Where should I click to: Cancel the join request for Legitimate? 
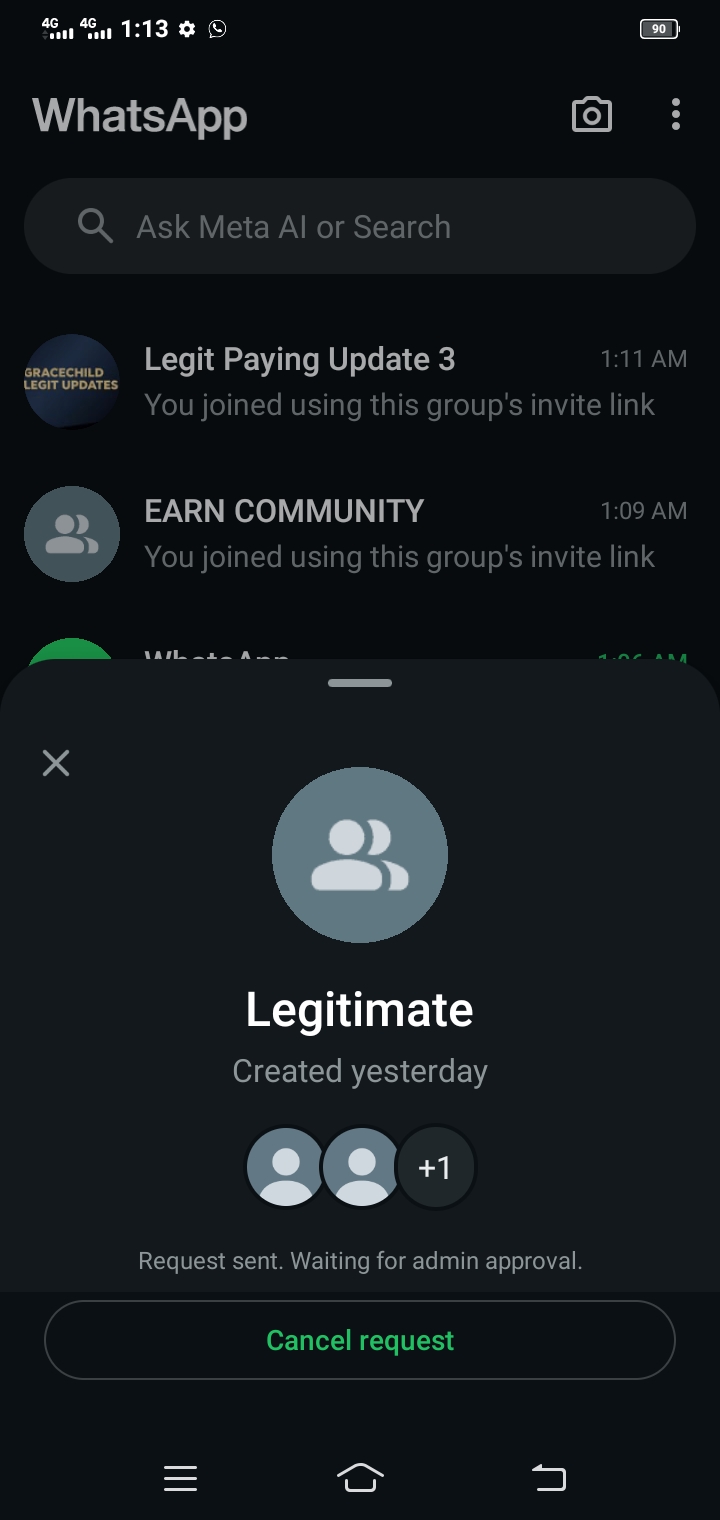pos(360,1340)
